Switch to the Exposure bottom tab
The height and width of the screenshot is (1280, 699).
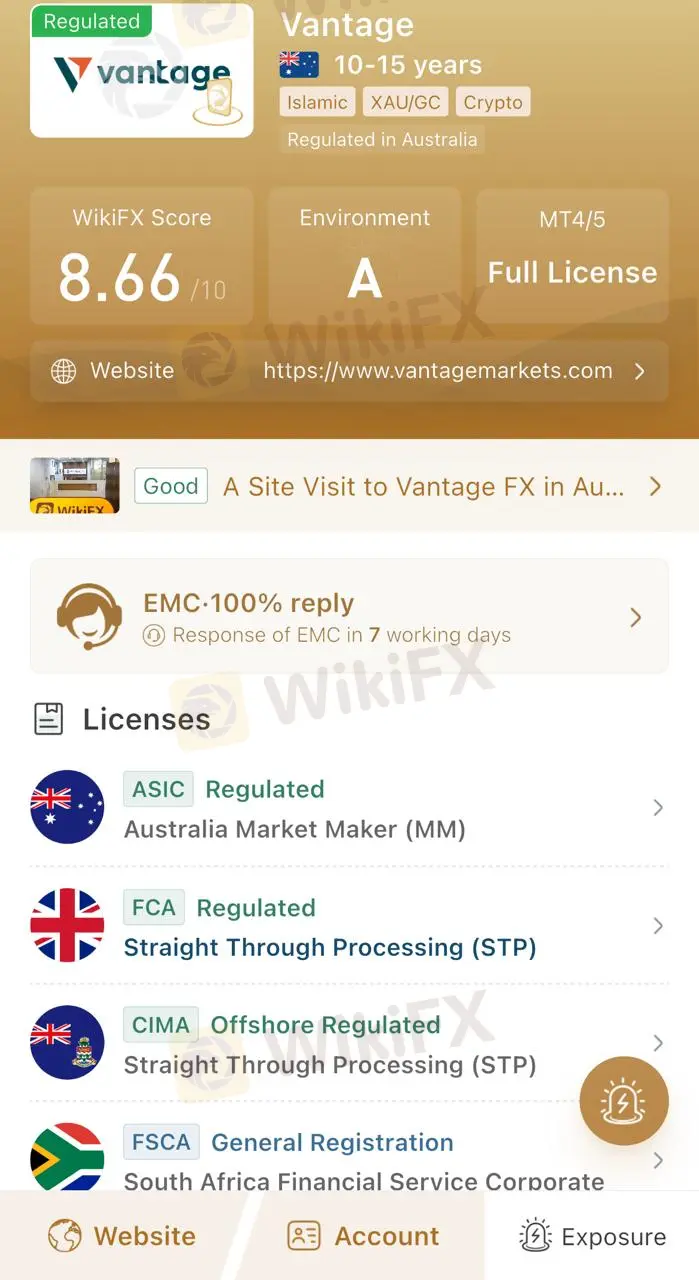(x=593, y=1237)
